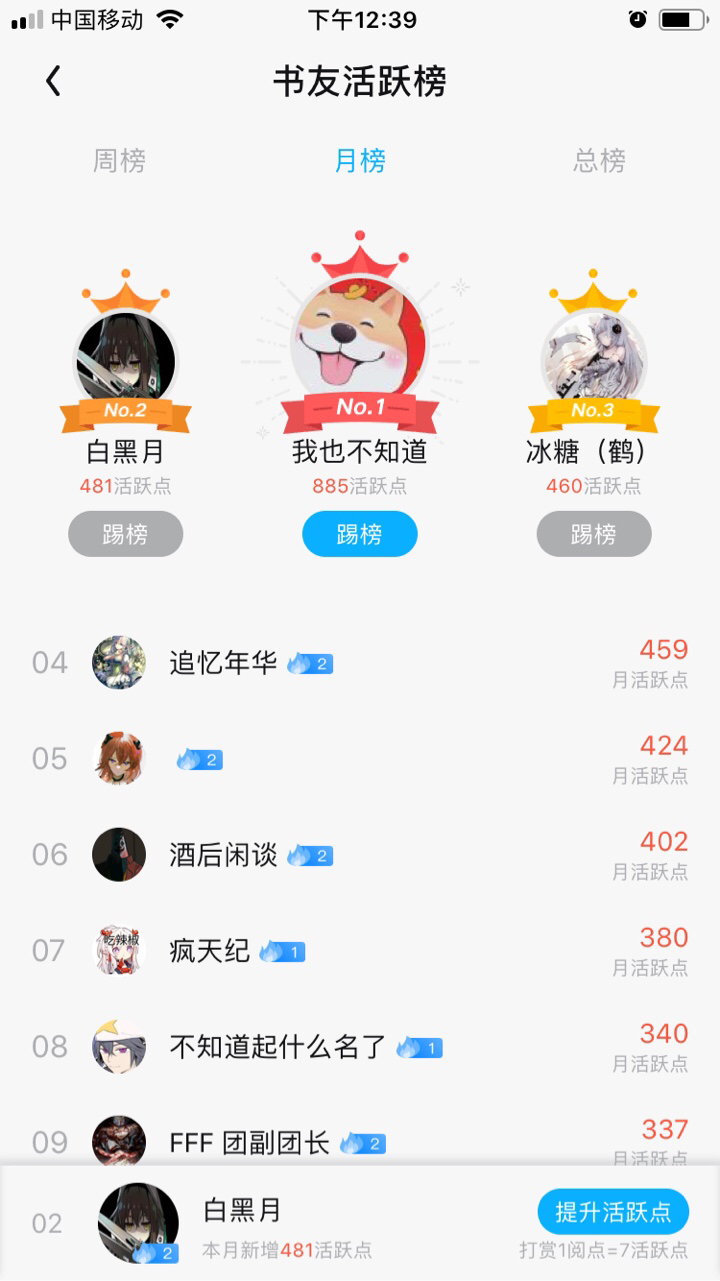
Task: Open 疯天纪's ranking row
Action: click(360, 951)
